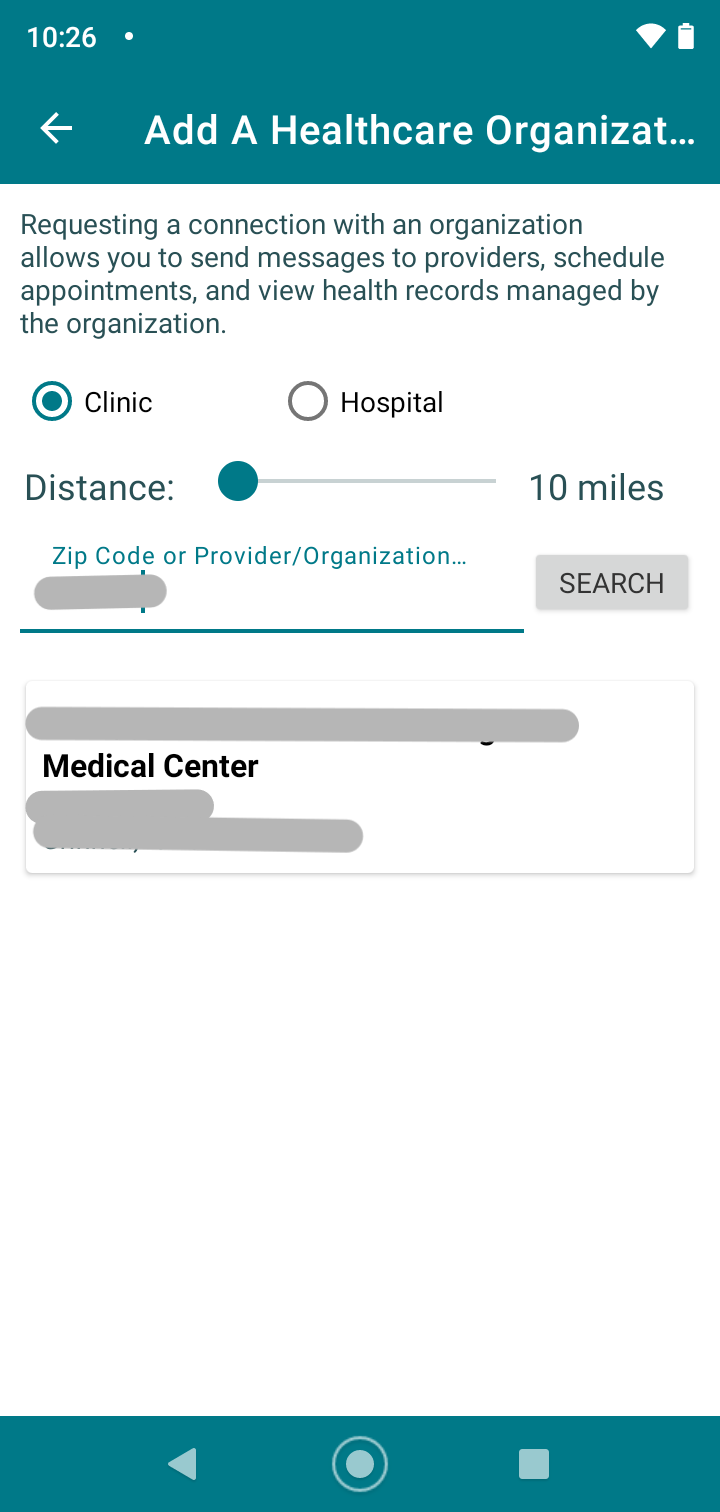Tap the Add A Healthcare Organization title
This screenshot has width=720, height=1512.
[x=420, y=129]
